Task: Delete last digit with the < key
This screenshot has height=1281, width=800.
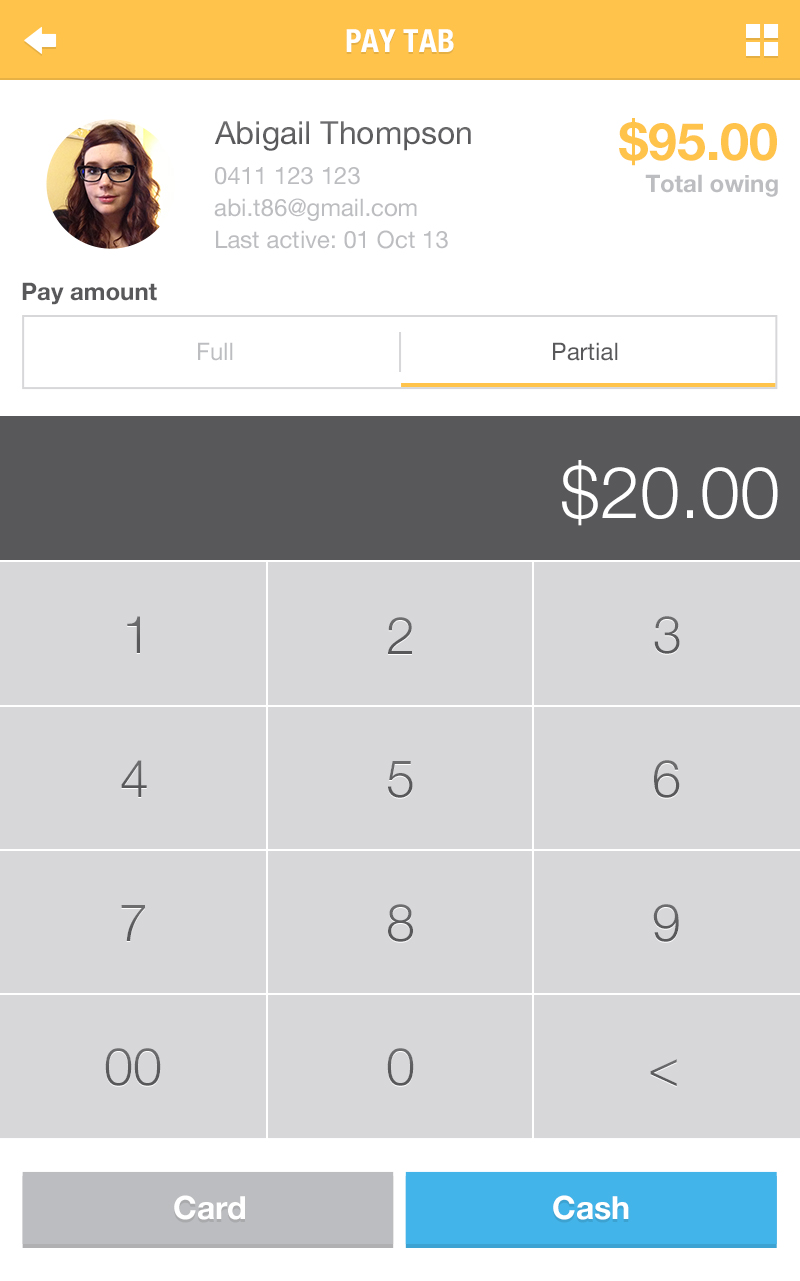Action: [667, 1066]
